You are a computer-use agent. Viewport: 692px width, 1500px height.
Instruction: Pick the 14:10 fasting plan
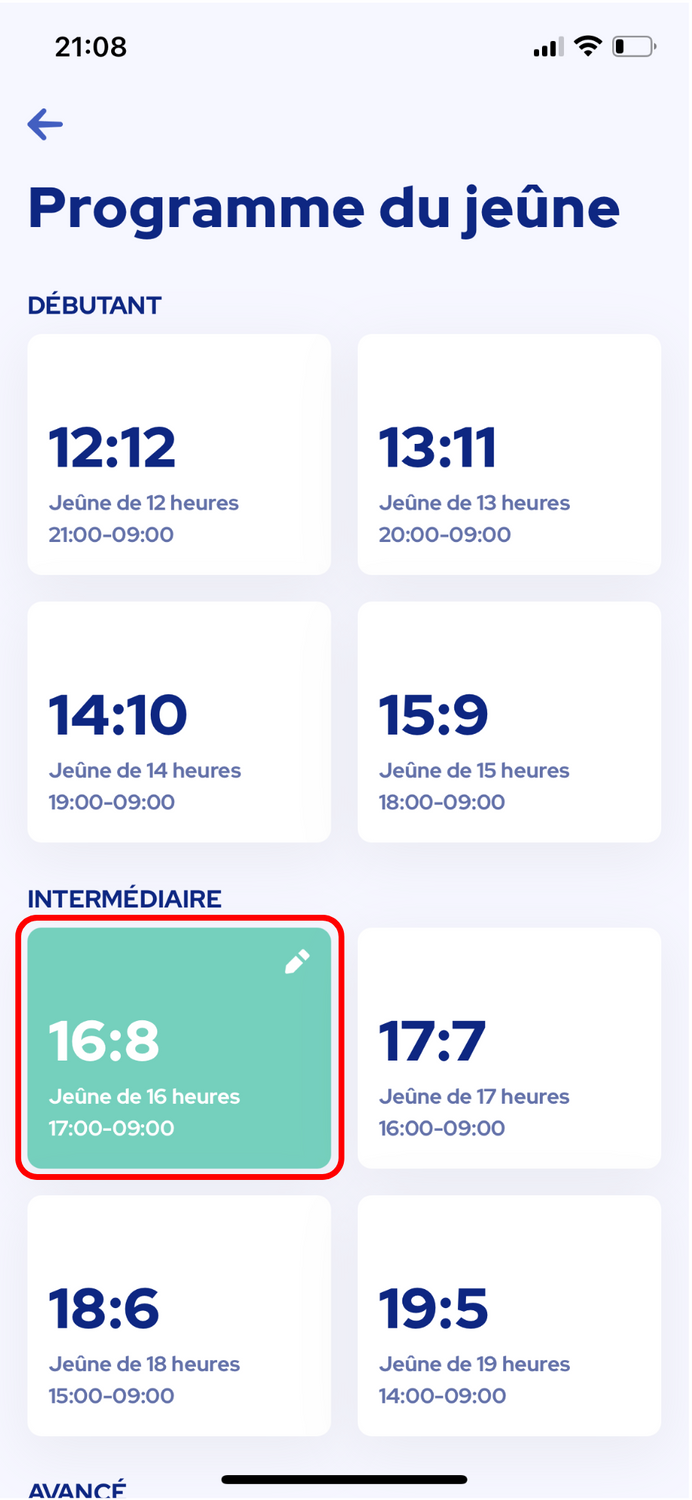179,722
